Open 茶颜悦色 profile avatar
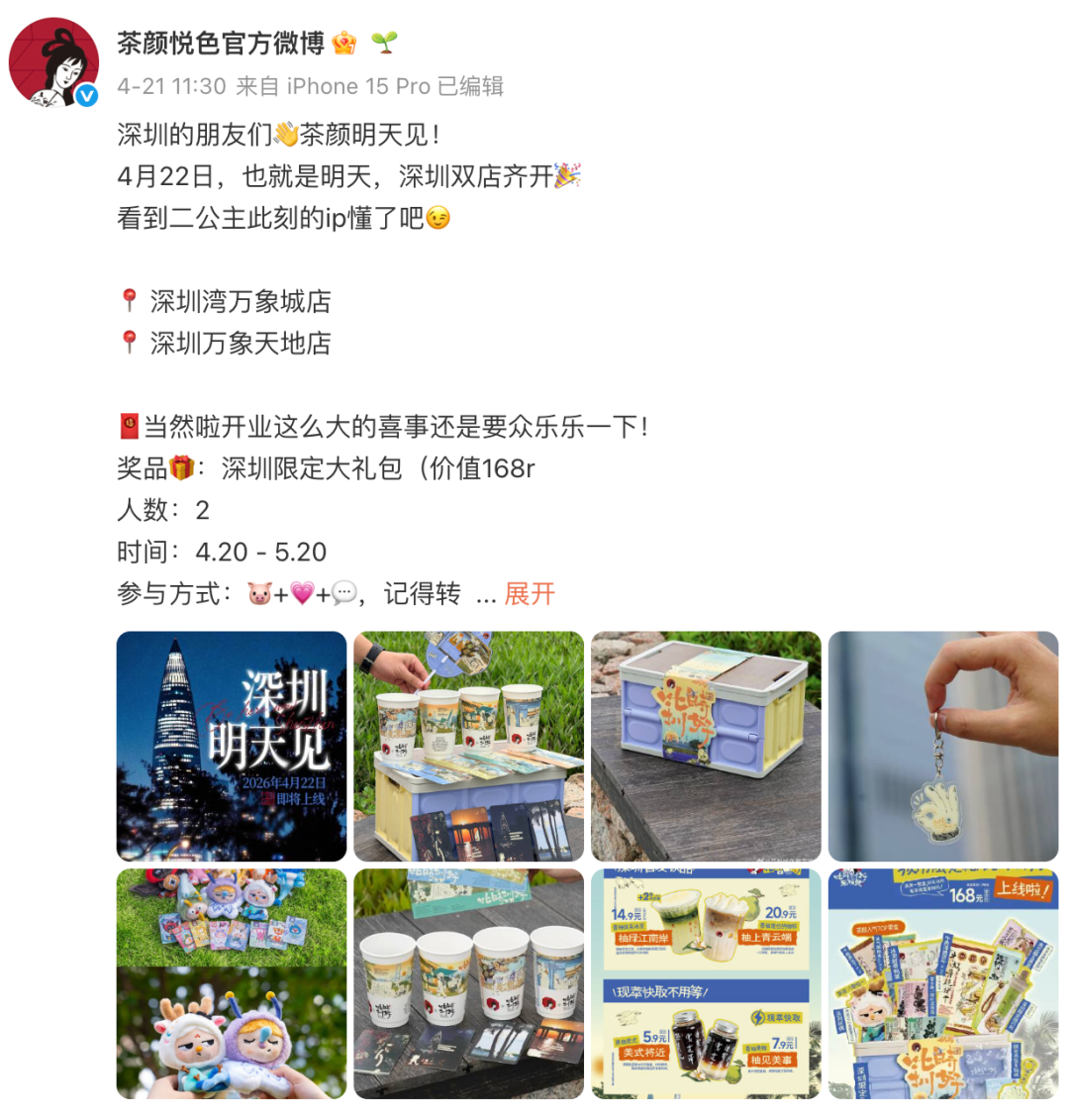 pyautogui.click(x=53, y=61)
